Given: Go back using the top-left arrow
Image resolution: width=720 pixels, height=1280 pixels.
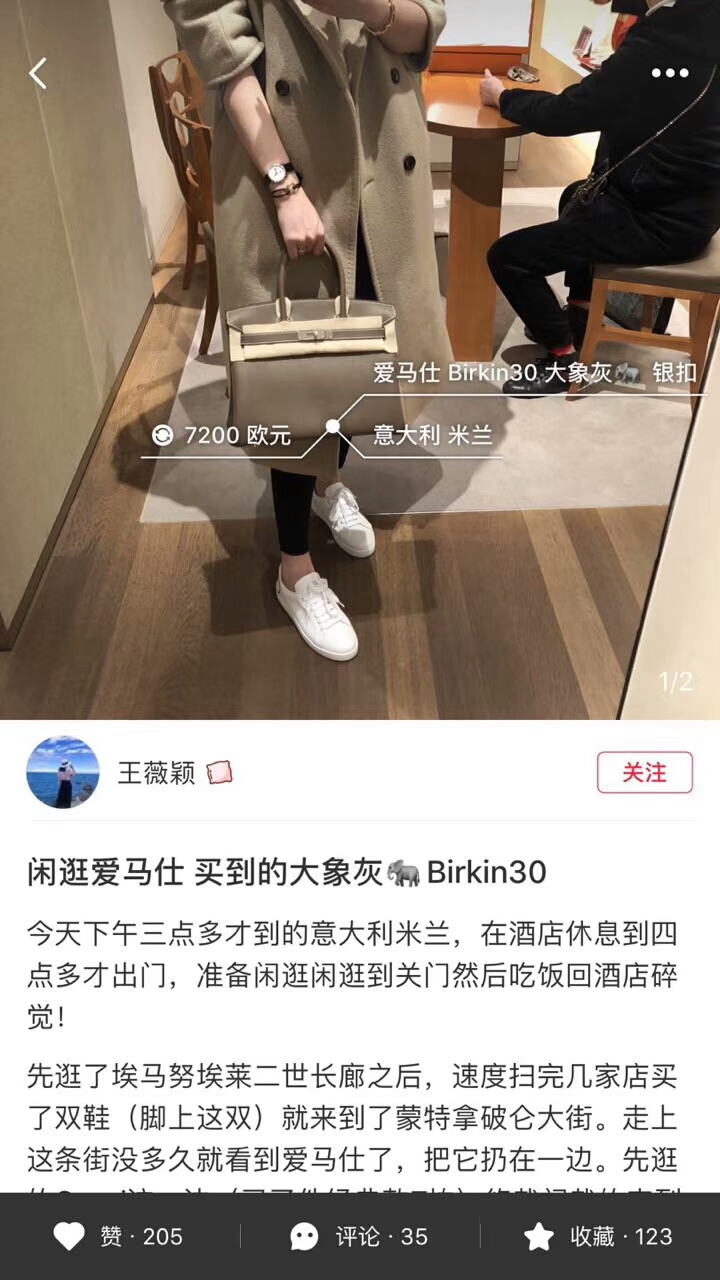Looking at the screenshot, I should pos(38,73).
